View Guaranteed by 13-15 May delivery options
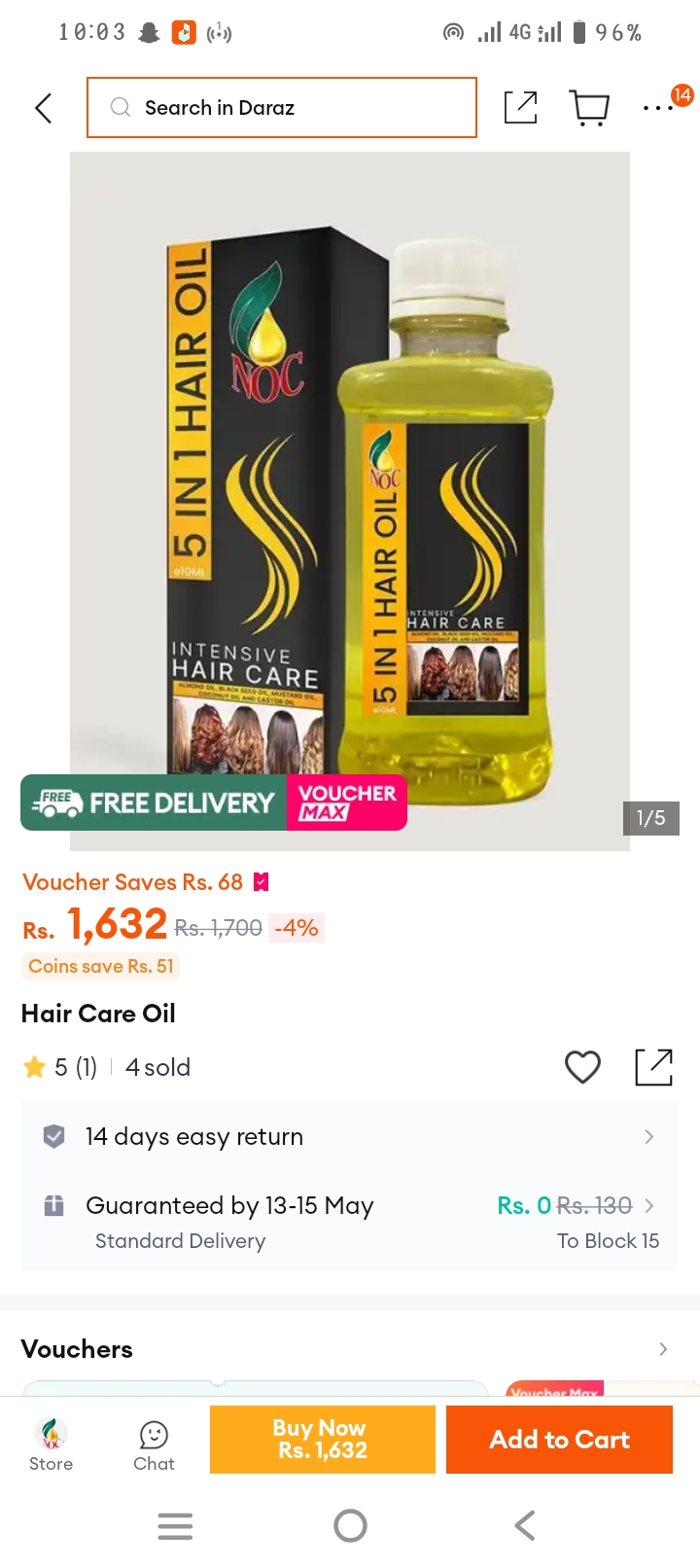The width and height of the screenshot is (700, 1568). coord(350,1222)
